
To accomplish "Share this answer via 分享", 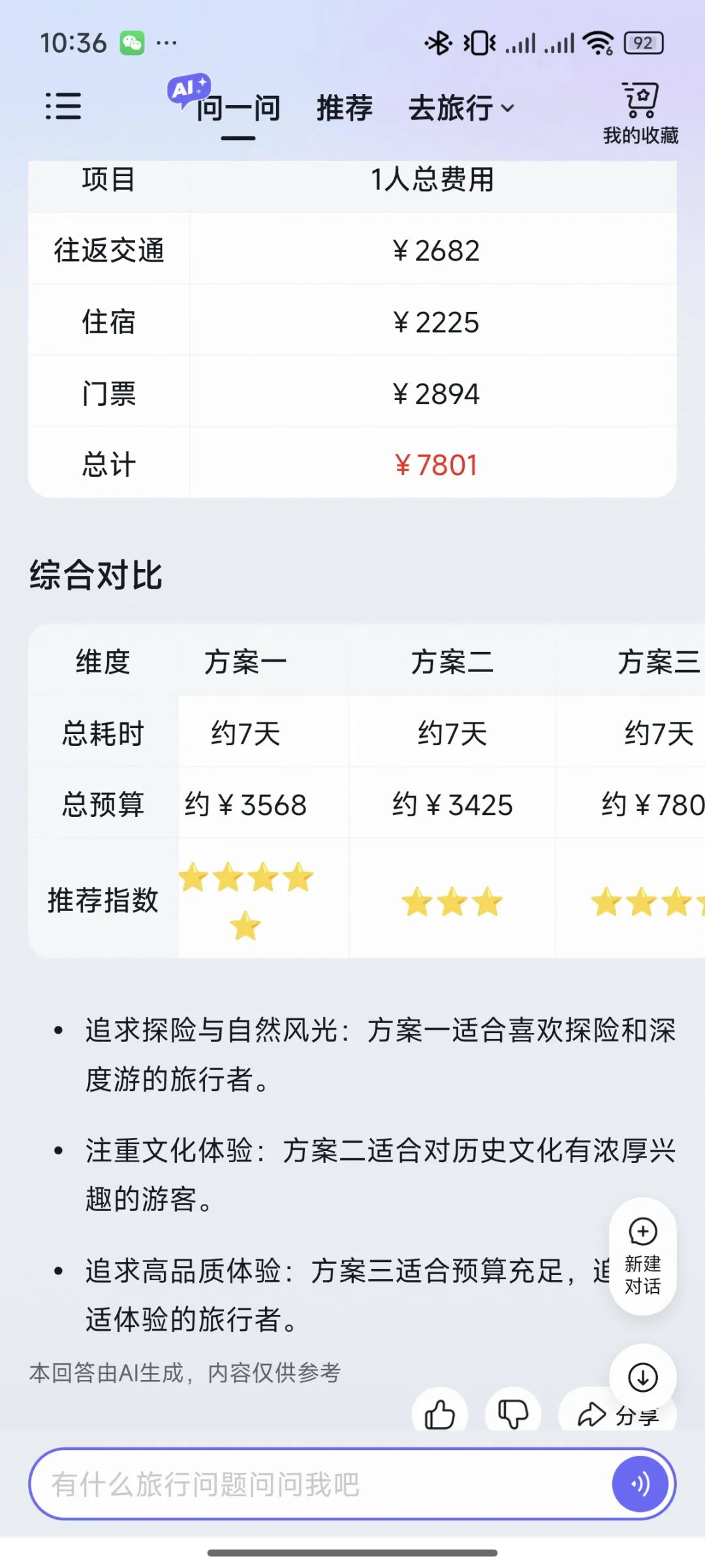I will (618, 1414).
